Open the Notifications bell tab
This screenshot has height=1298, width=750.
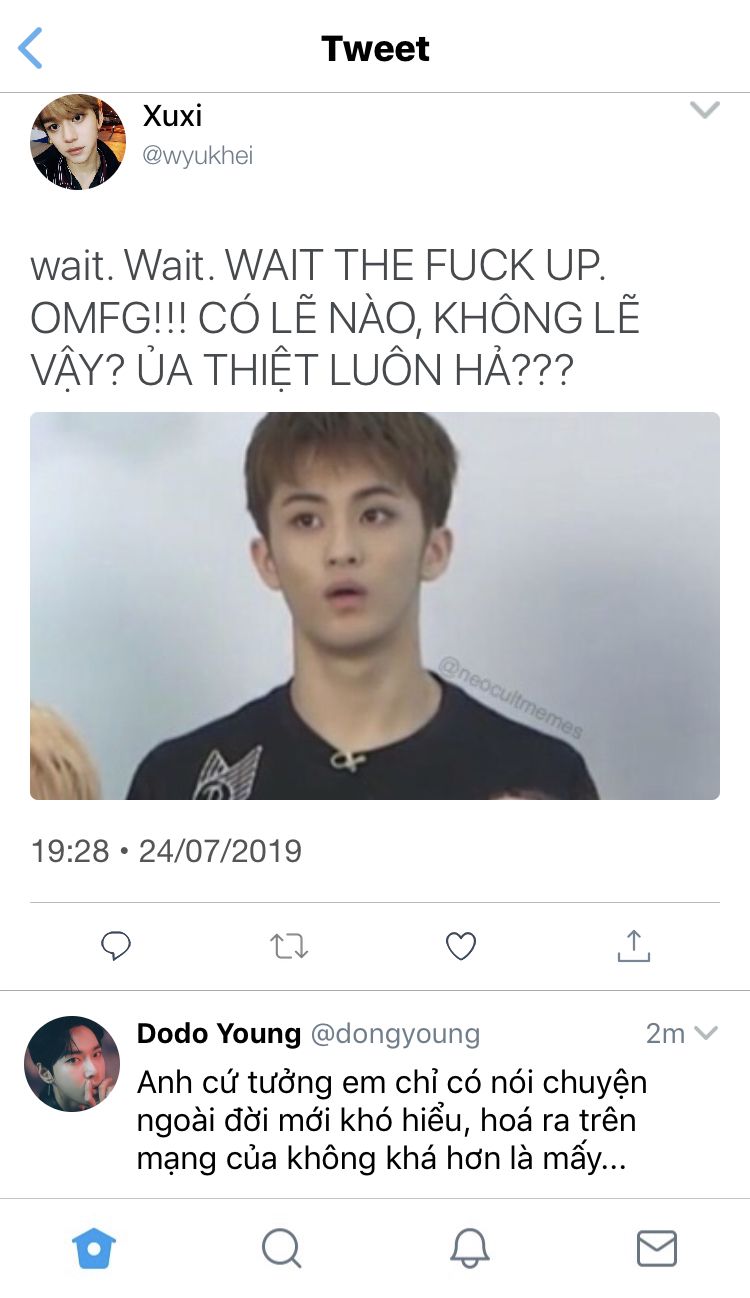469,1248
